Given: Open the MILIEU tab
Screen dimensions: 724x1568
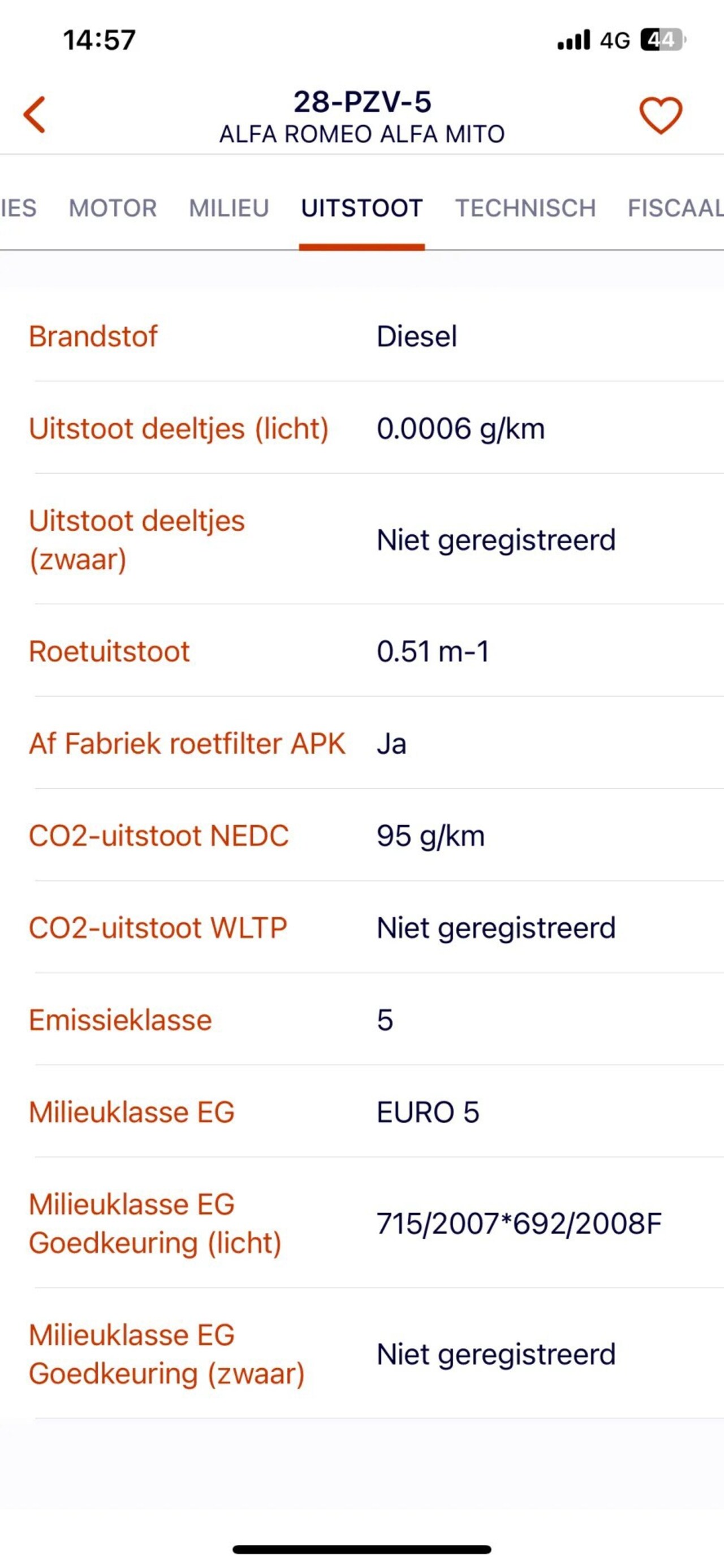Looking at the screenshot, I should [x=229, y=208].
